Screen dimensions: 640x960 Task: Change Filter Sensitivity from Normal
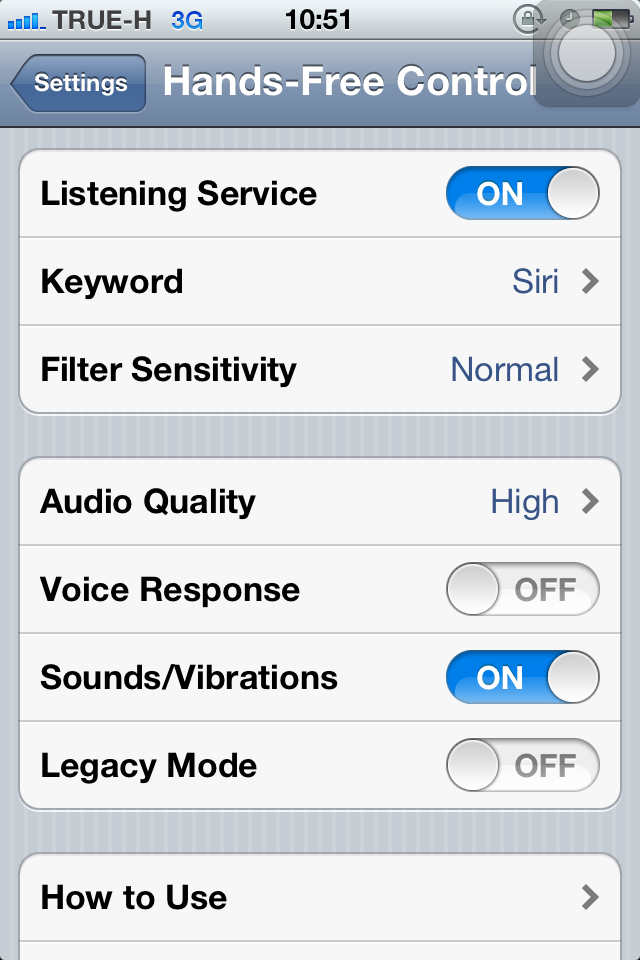click(320, 370)
